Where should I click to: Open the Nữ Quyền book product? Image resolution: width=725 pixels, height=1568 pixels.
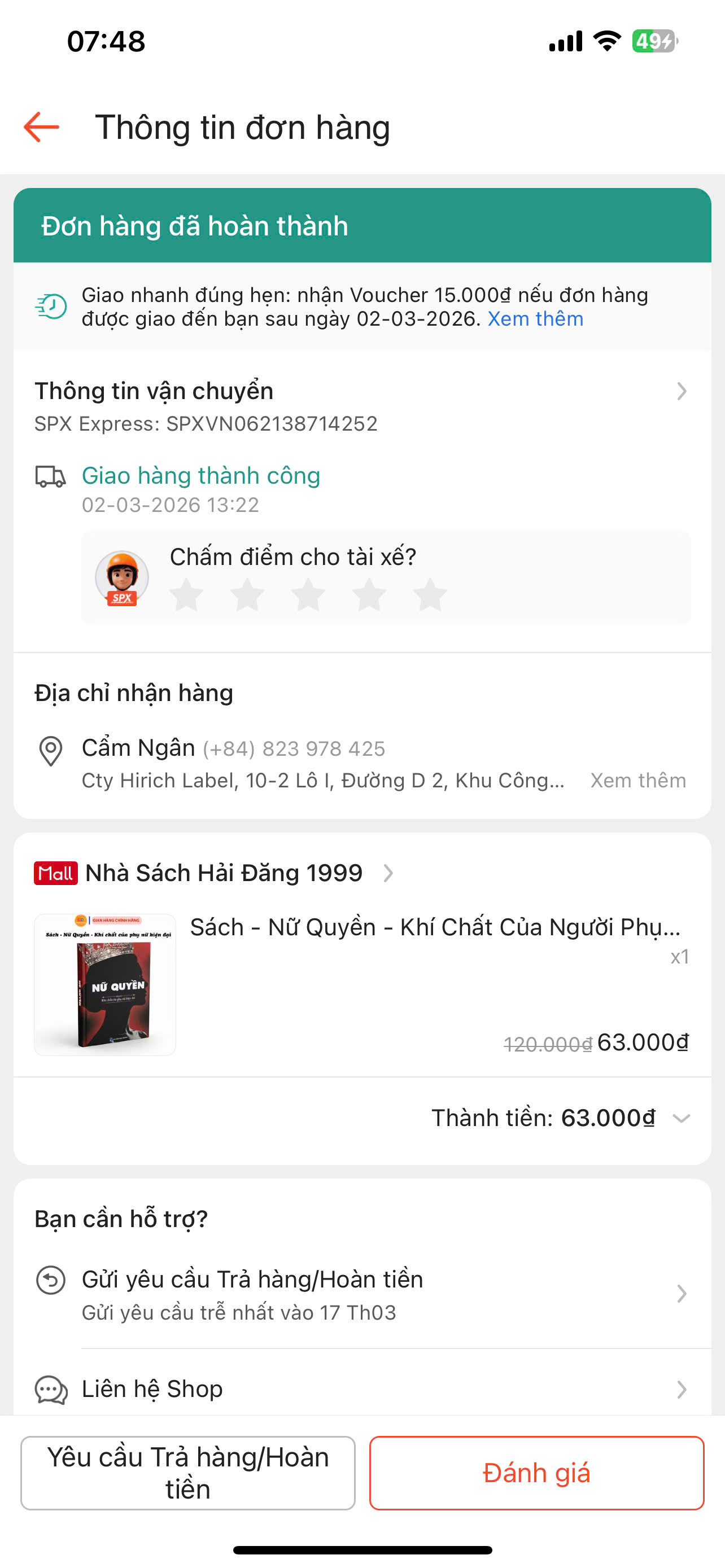pos(435,928)
